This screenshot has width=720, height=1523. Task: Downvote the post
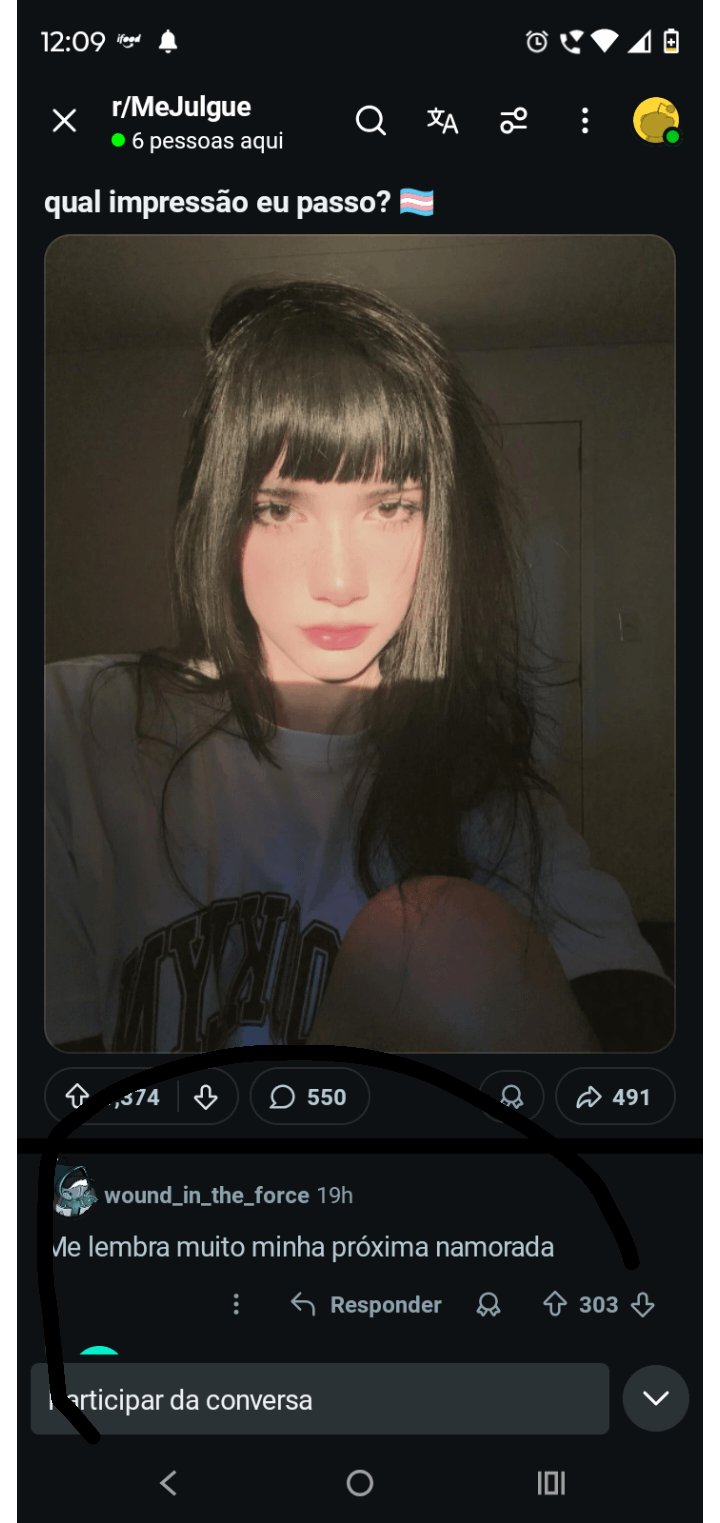click(206, 1097)
